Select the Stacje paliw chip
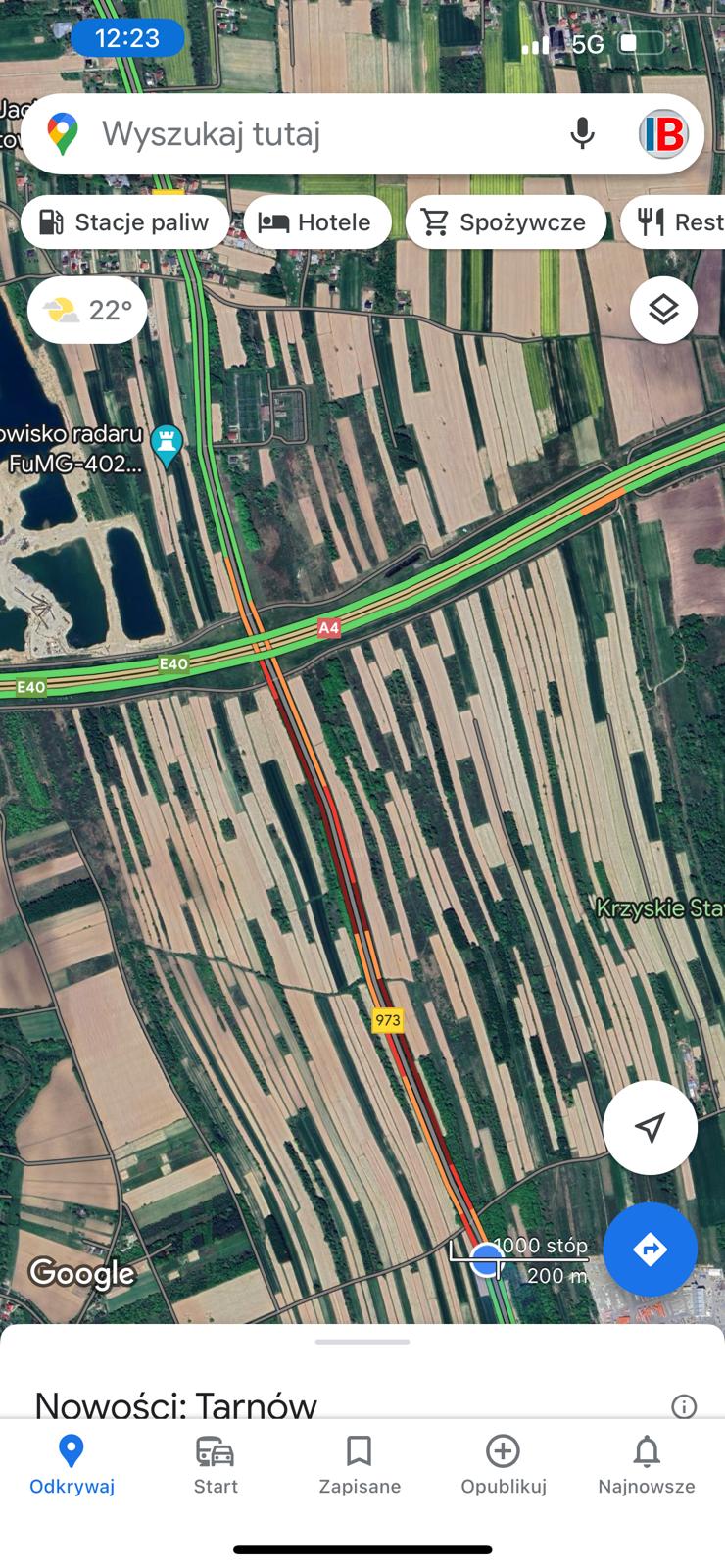Image resolution: width=725 pixels, height=1568 pixels. (124, 222)
